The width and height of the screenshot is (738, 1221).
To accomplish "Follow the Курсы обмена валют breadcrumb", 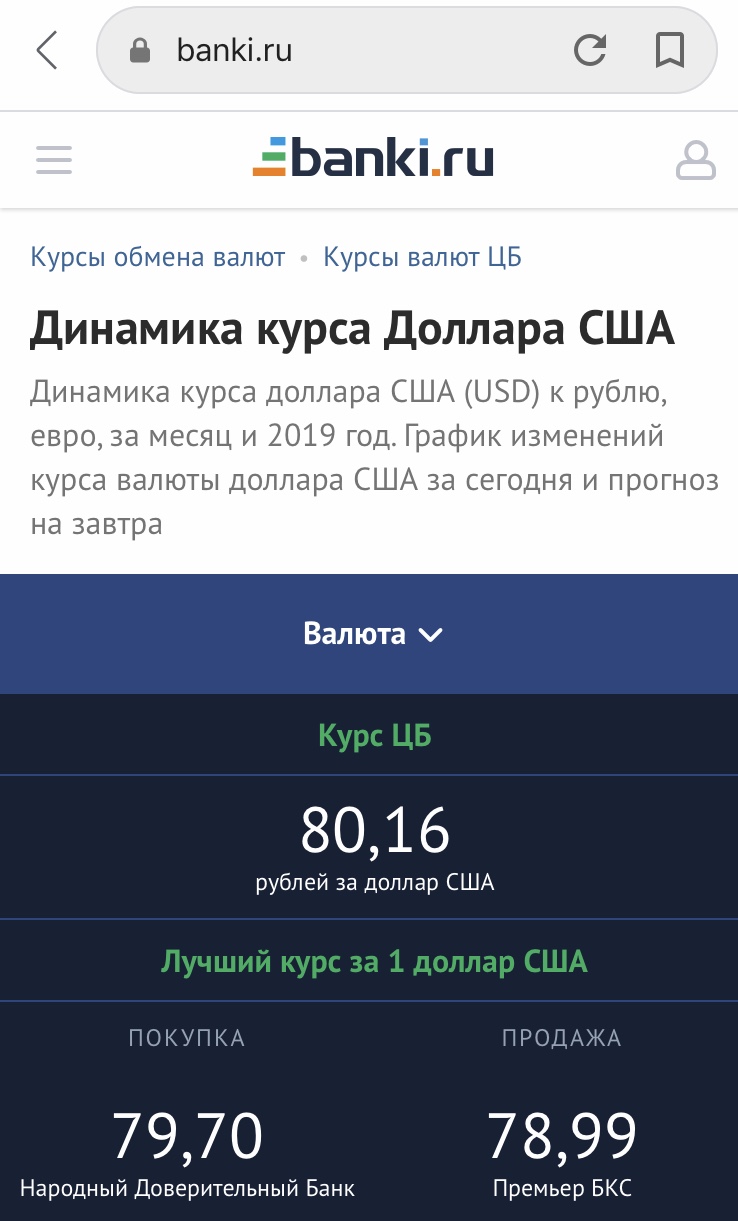I will click(x=158, y=258).
